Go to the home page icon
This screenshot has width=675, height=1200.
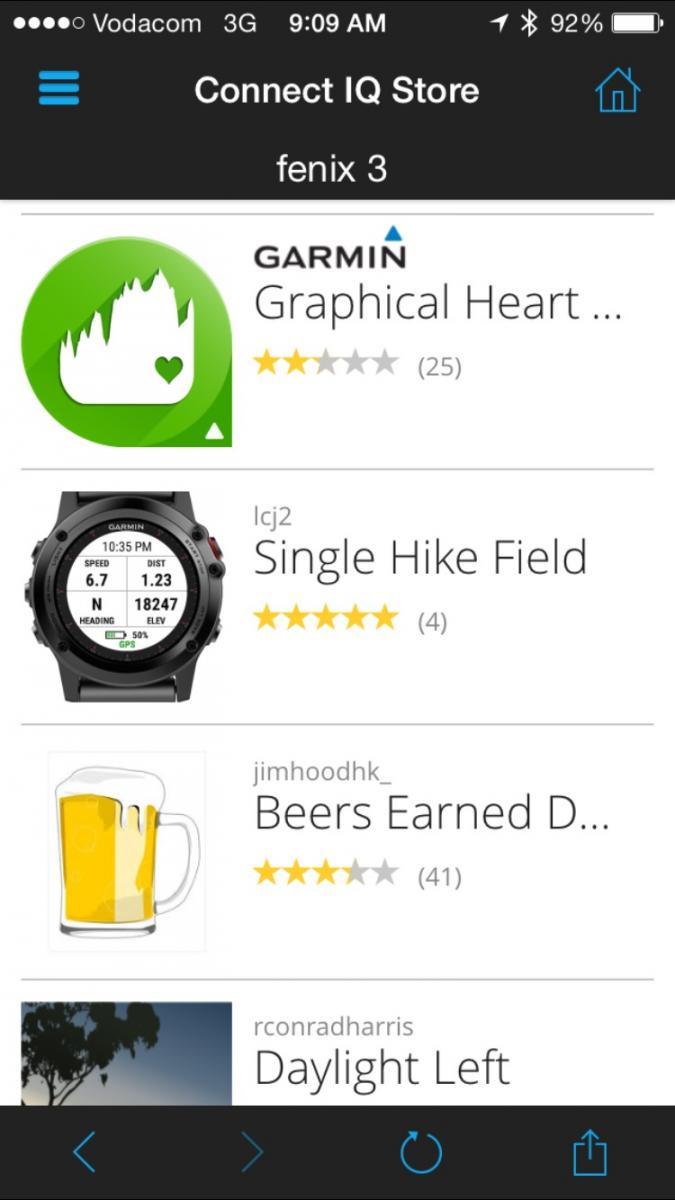coord(617,91)
